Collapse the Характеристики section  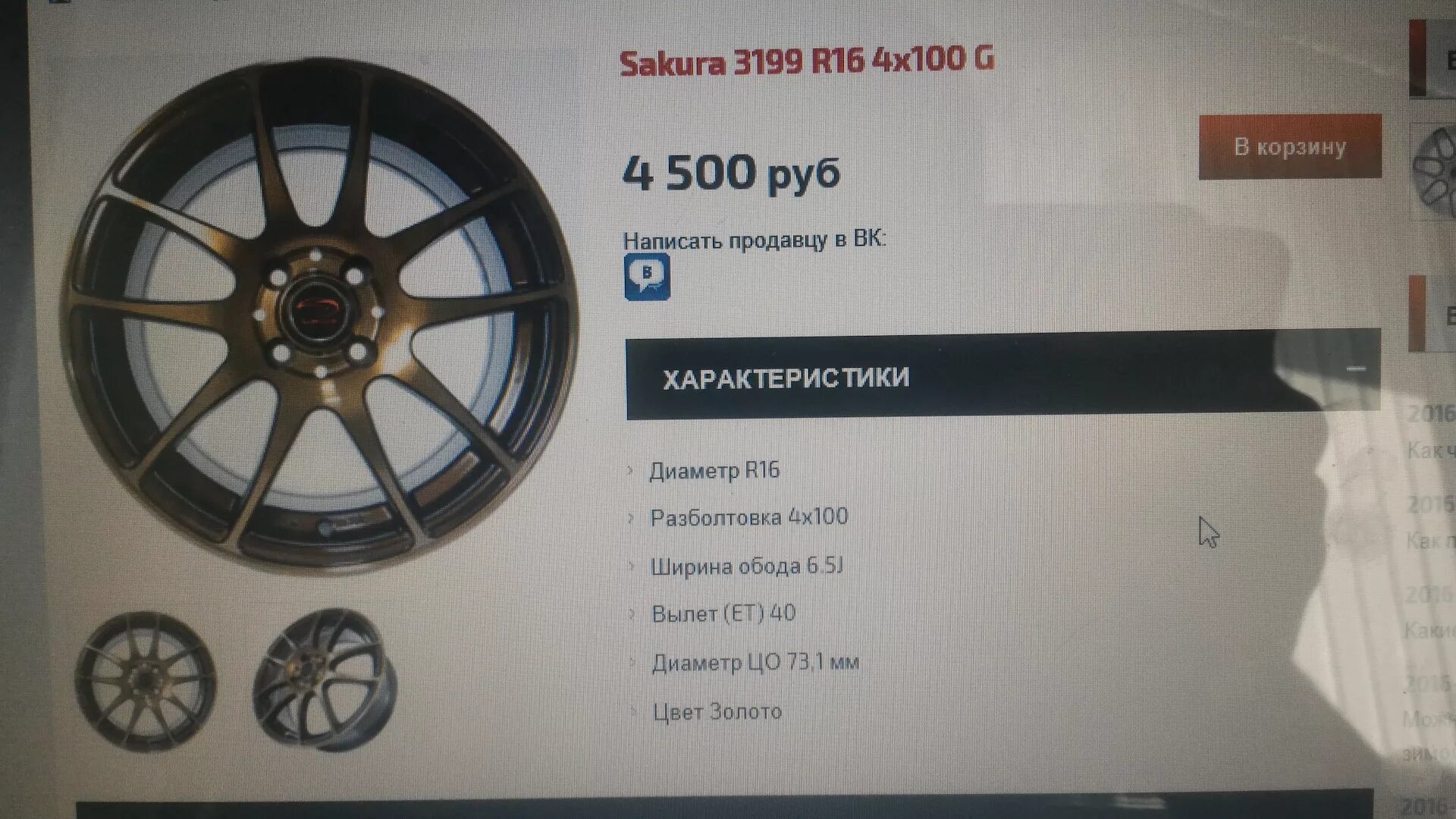(1355, 369)
